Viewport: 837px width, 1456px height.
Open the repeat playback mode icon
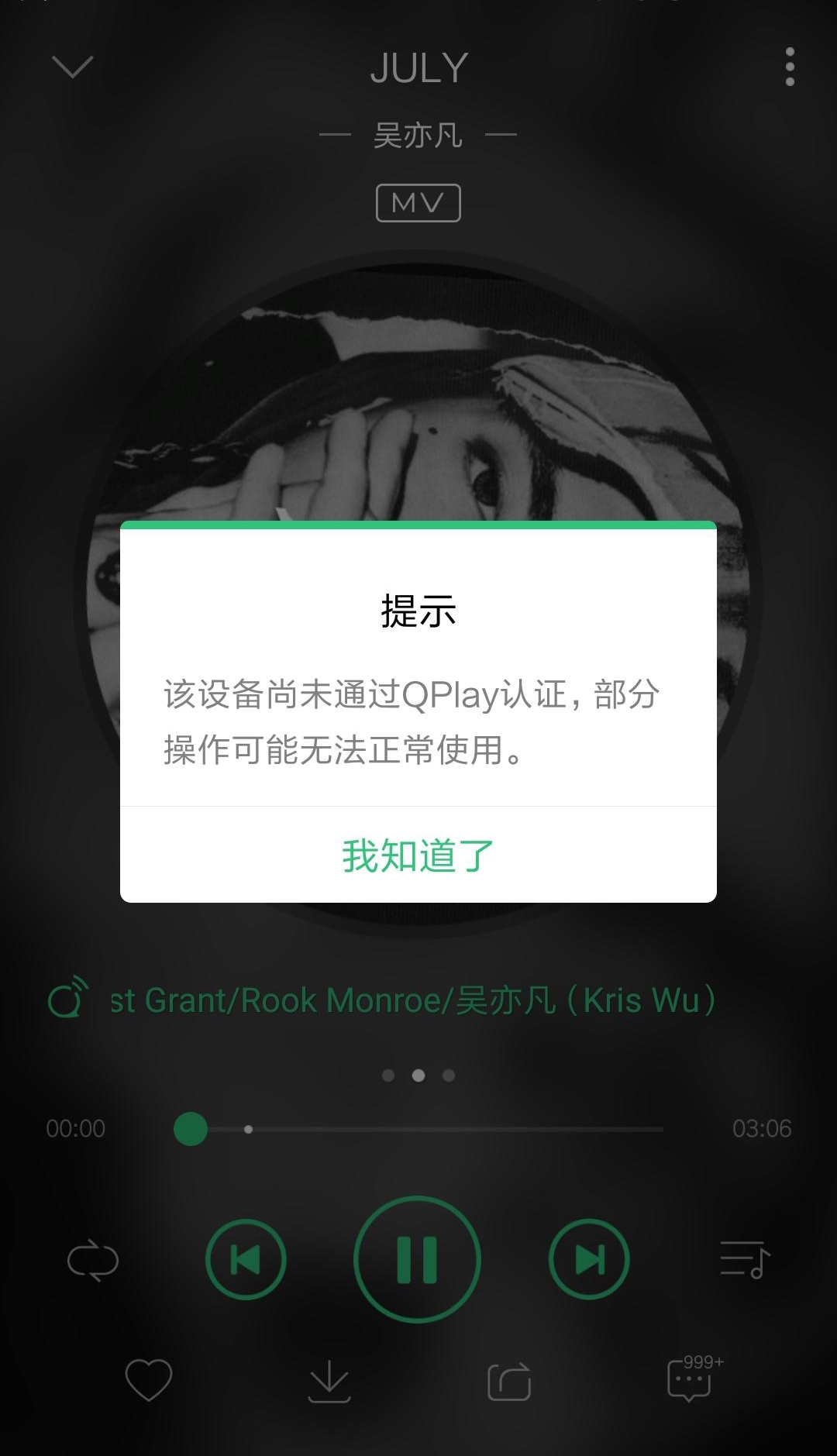[91, 1259]
